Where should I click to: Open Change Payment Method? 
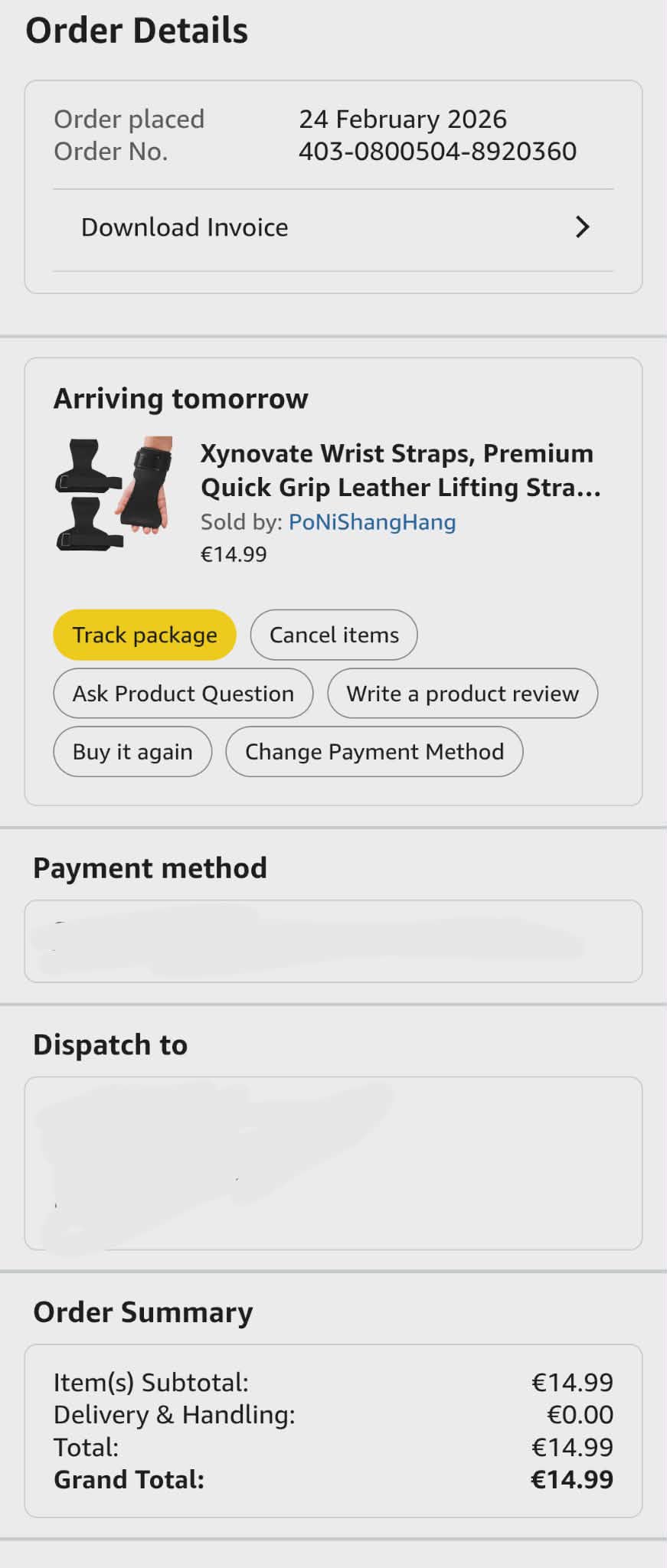[374, 752]
